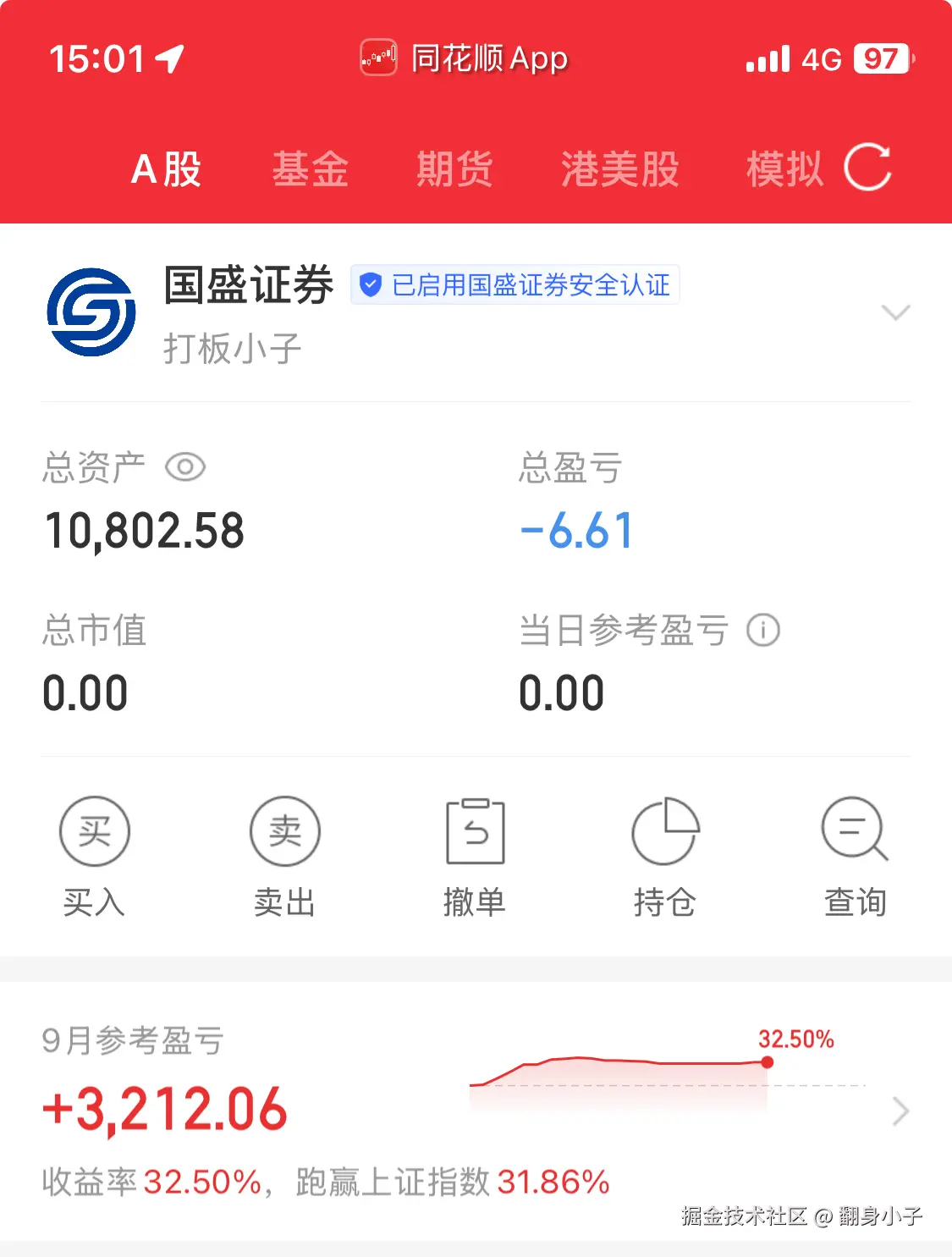The image size is (952, 1257).
Task: Select the 卖出 (Sell) icon
Action: pyautogui.click(x=284, y=831)
